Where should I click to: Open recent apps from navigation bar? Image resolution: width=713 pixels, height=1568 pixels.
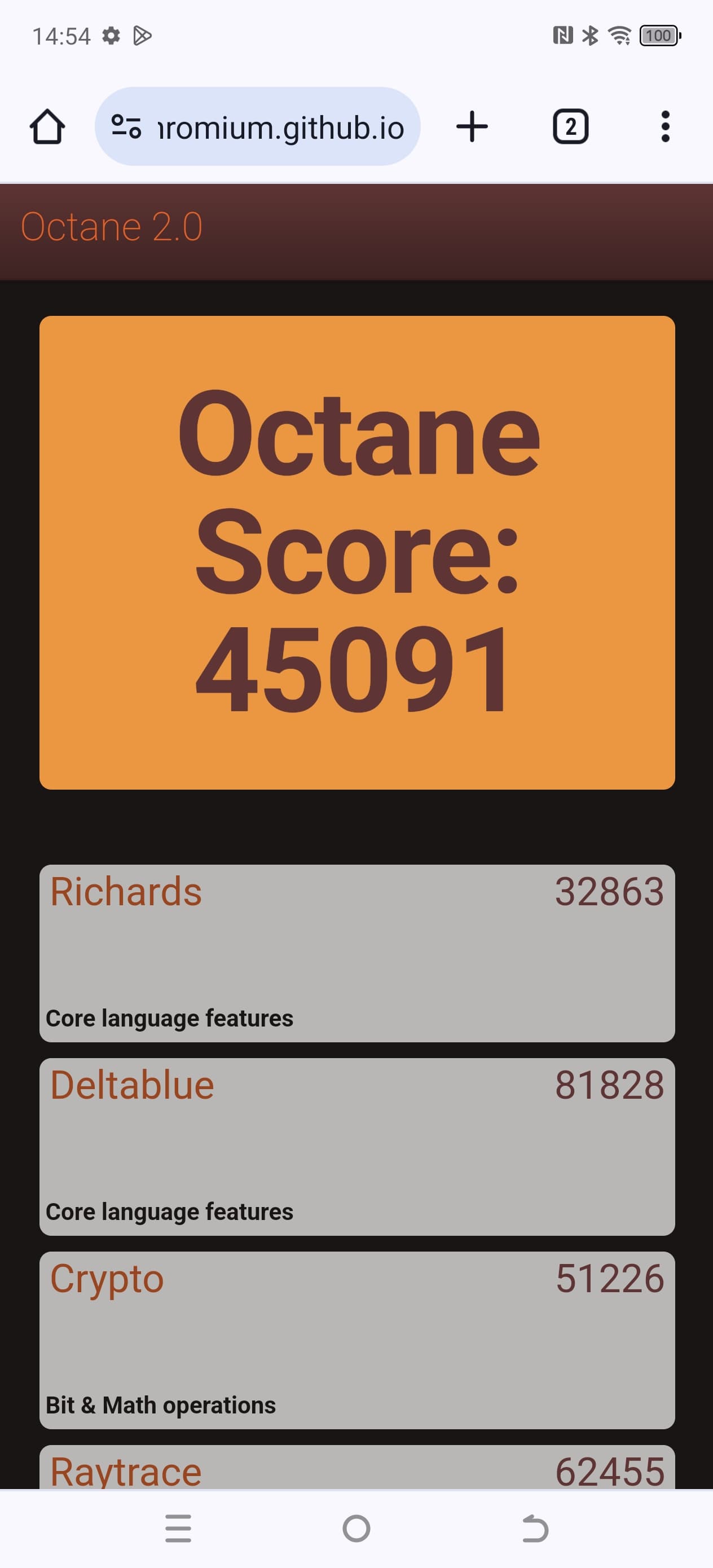(x=178, y=1529)
